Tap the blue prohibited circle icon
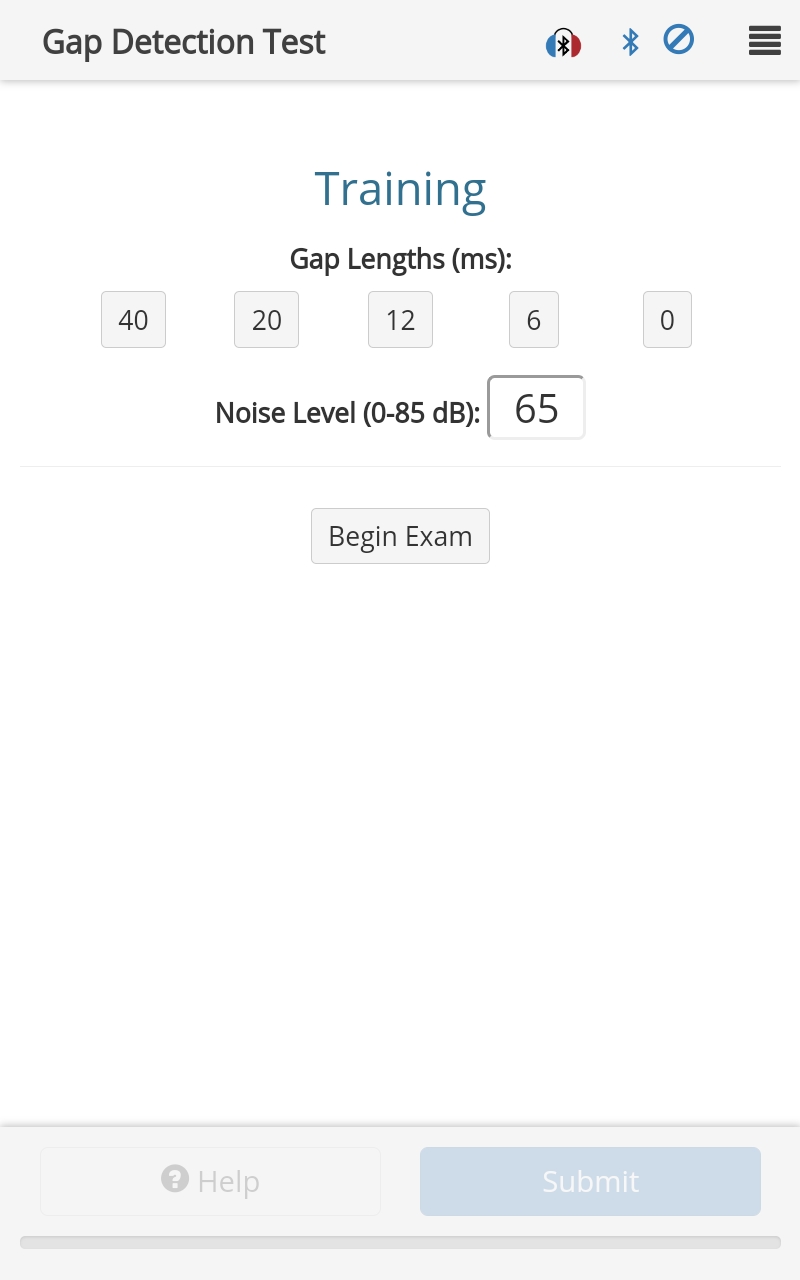The image size is (800, 1280). click(679, 40)
